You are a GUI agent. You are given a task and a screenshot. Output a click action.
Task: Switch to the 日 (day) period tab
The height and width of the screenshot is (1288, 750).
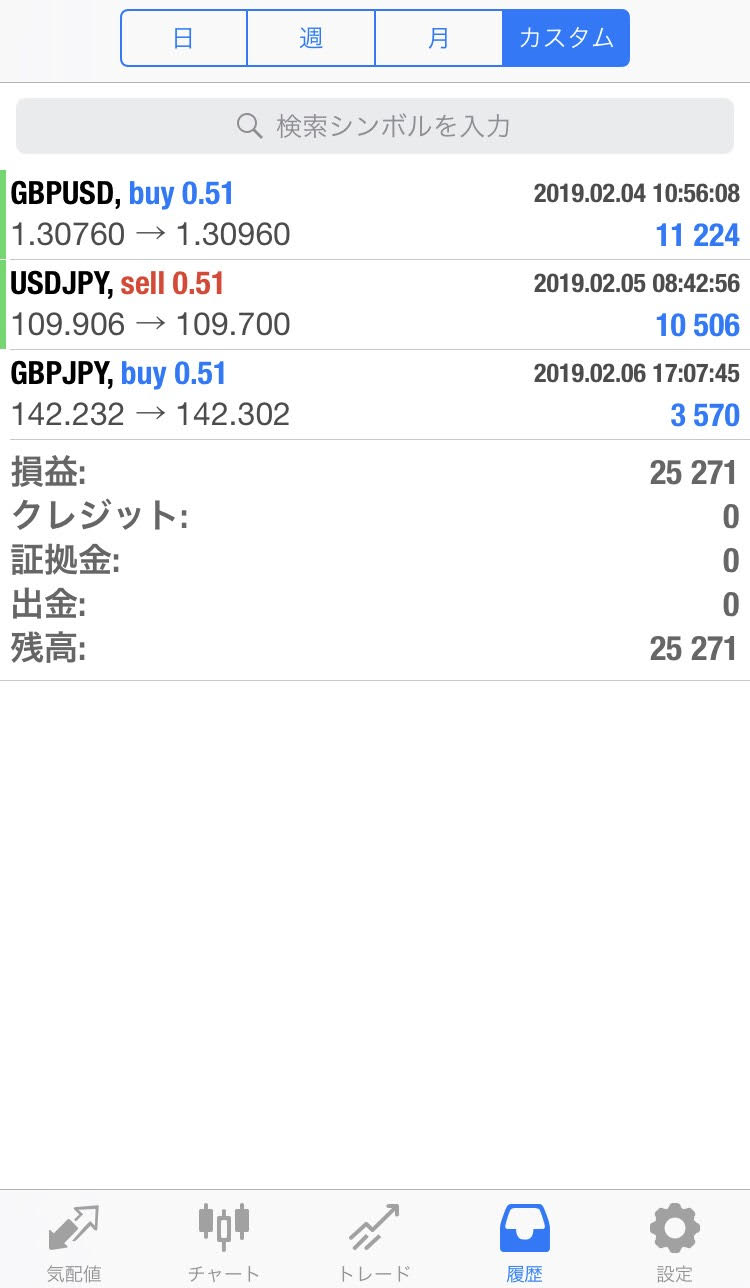184,38
